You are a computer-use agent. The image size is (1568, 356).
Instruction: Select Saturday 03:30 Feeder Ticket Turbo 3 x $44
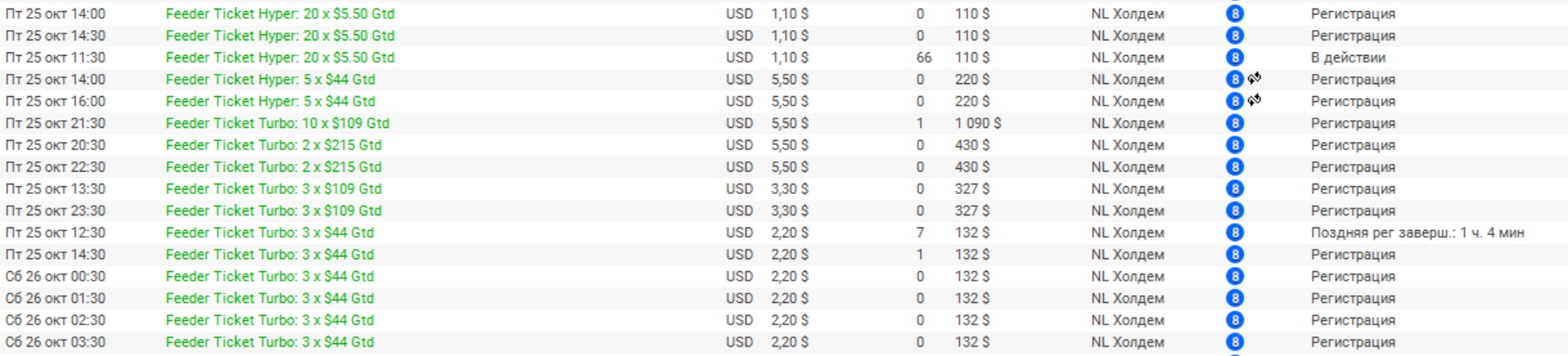(x=269, y=342)
